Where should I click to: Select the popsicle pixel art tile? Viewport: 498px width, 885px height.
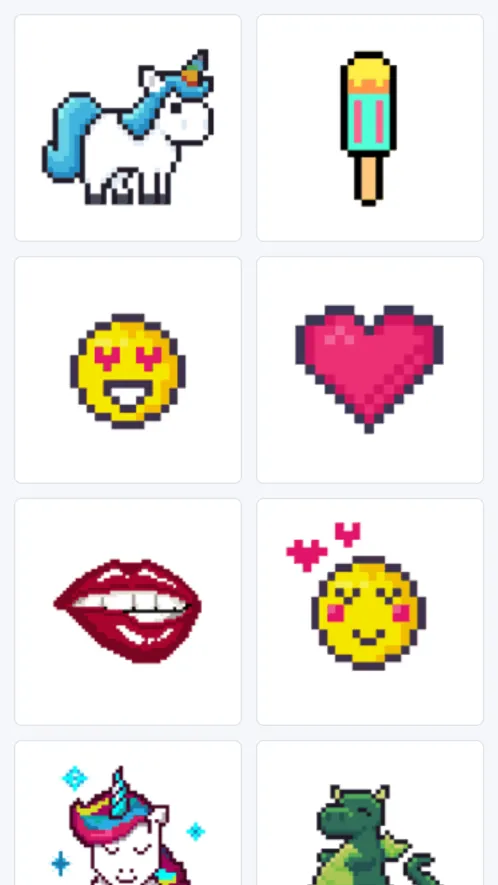coord(370,128)
